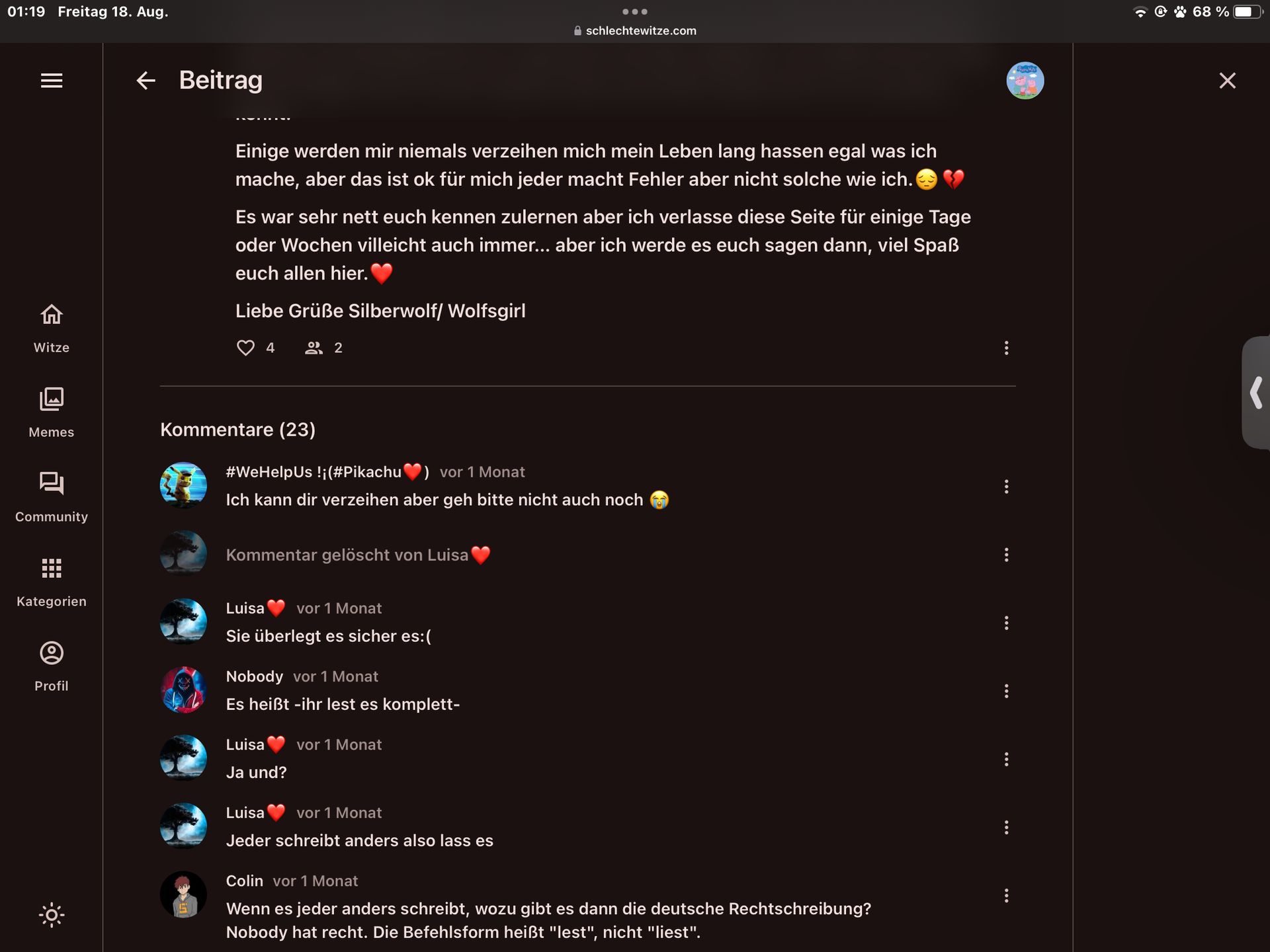
Task: Switch to the Witze section
Action: coord(52,329)
